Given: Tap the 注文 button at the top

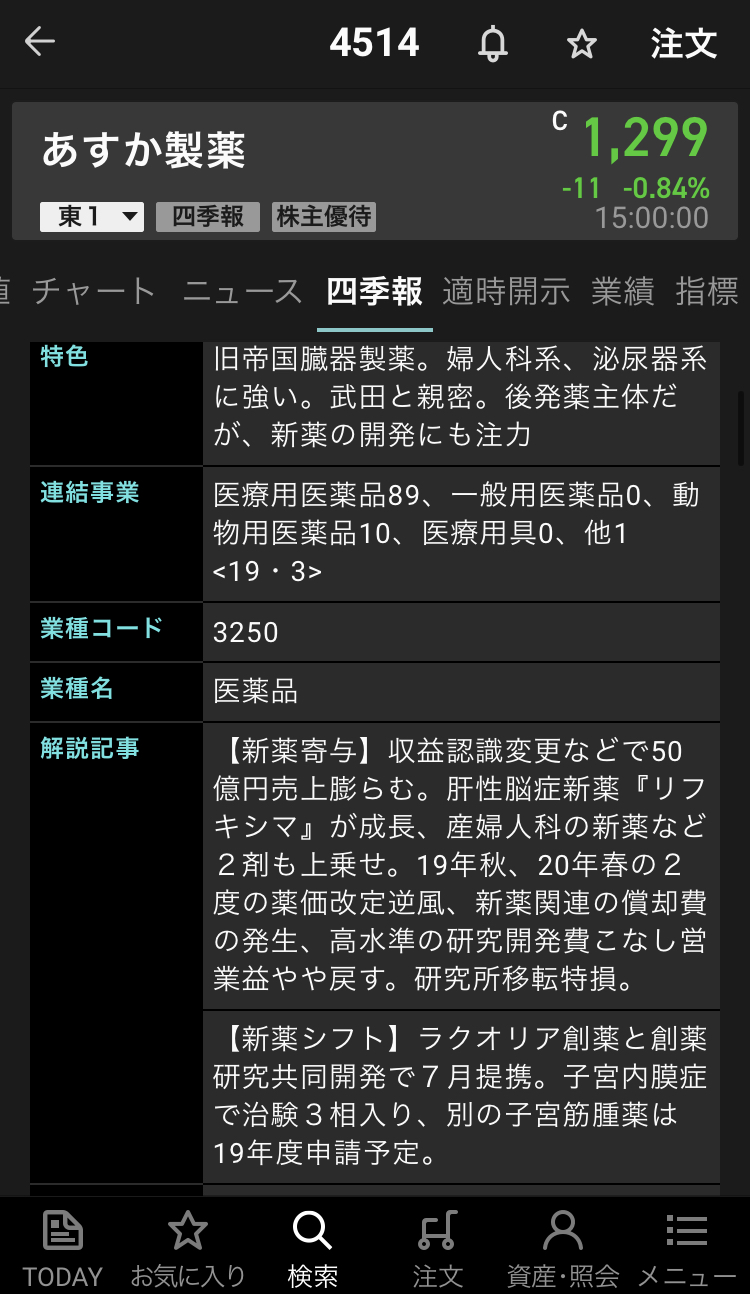Looking at the screenshot, I should [x=684, y=44].
